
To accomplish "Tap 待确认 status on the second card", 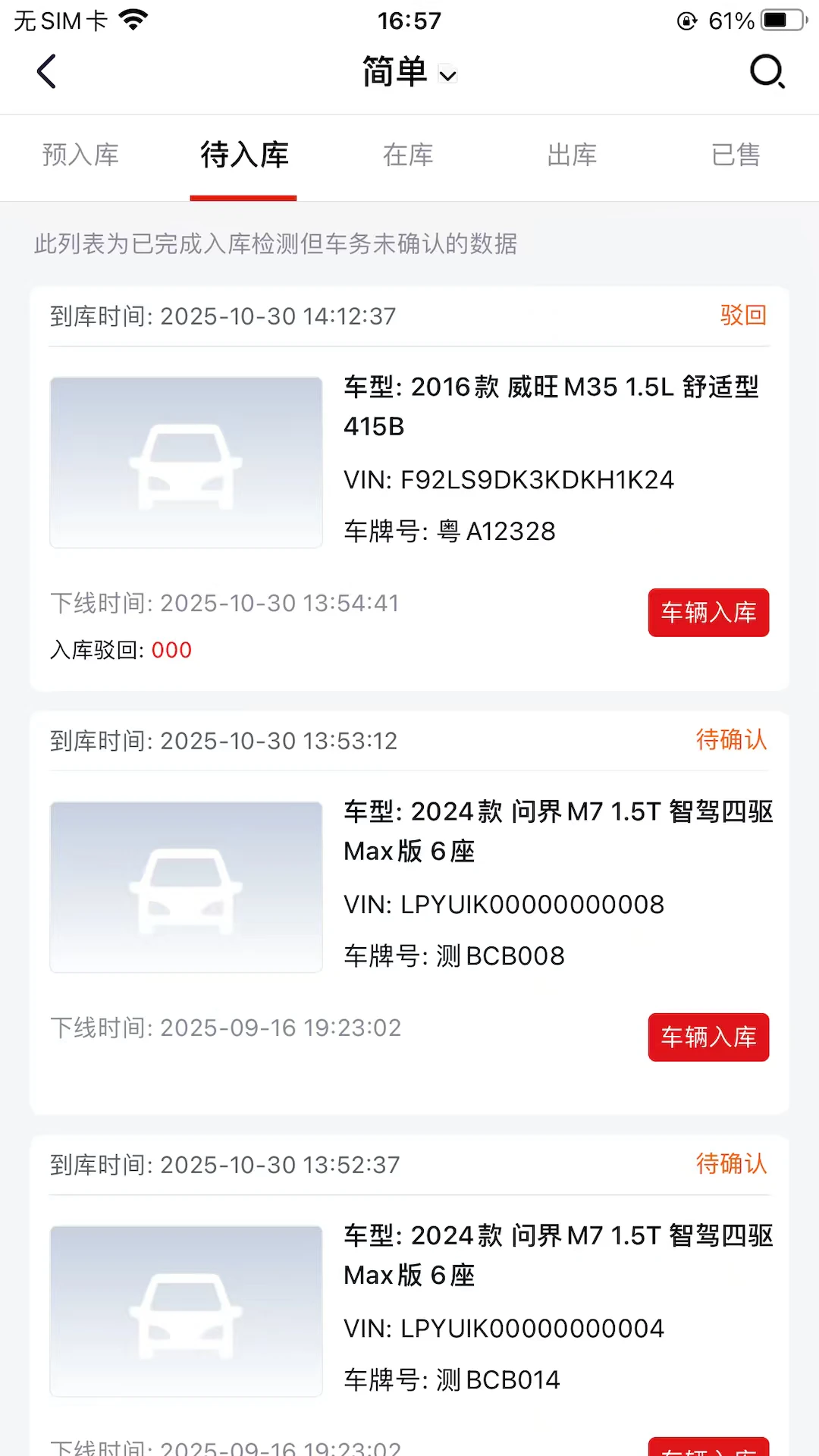I will point(732,739).
